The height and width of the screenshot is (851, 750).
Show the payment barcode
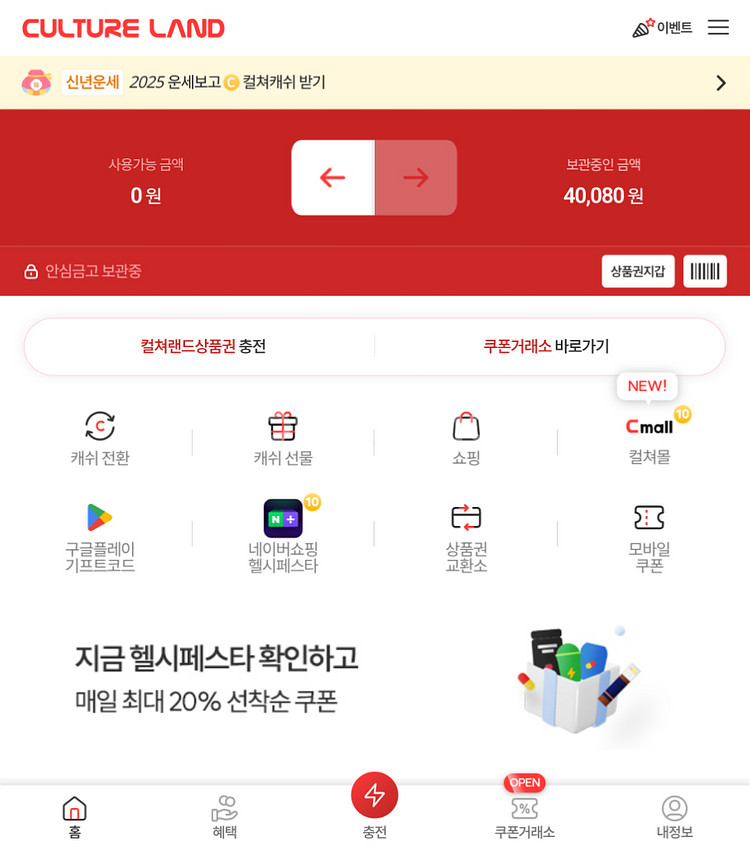pos(705,271)
